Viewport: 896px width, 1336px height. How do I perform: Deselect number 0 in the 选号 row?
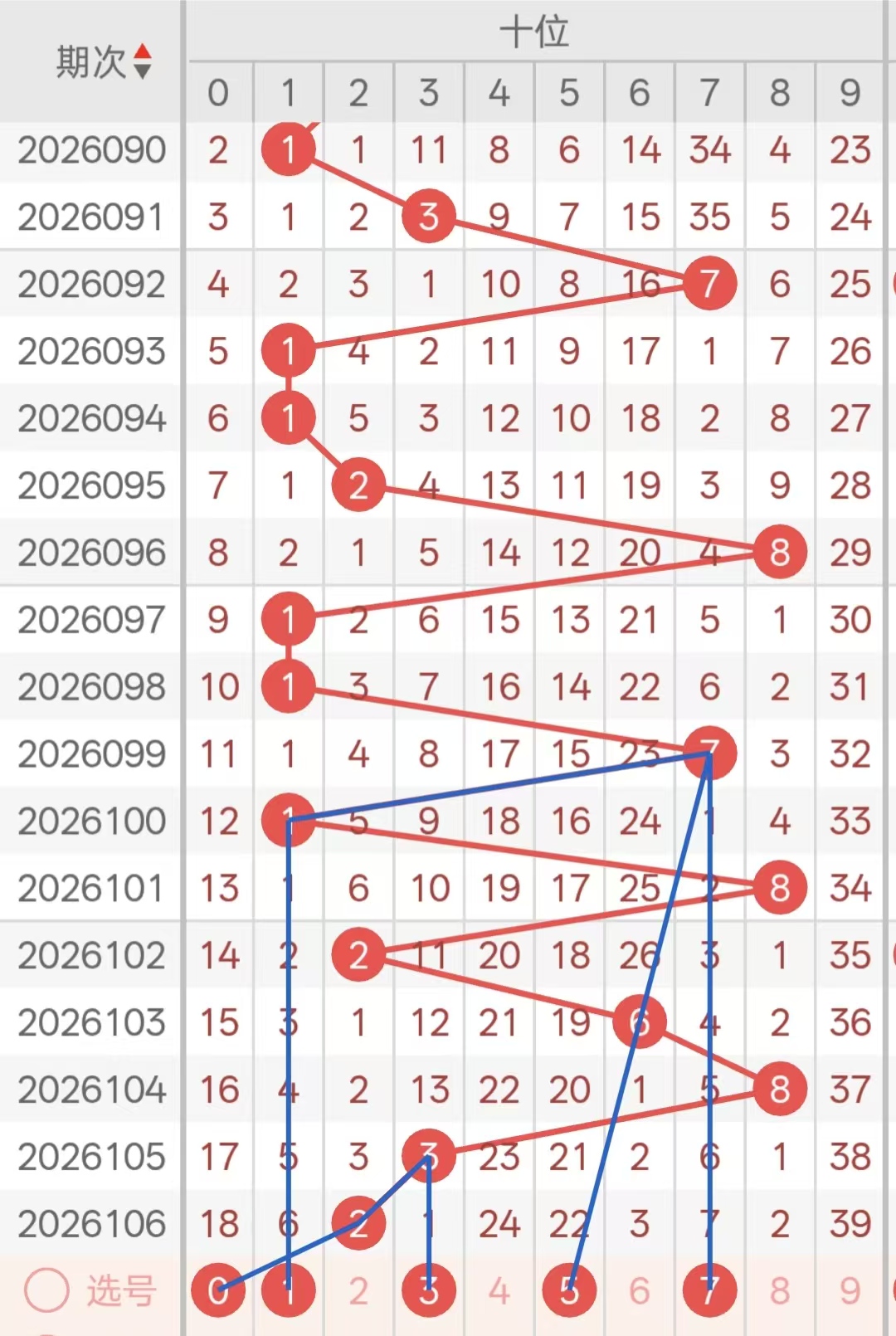click(218, 1290)
